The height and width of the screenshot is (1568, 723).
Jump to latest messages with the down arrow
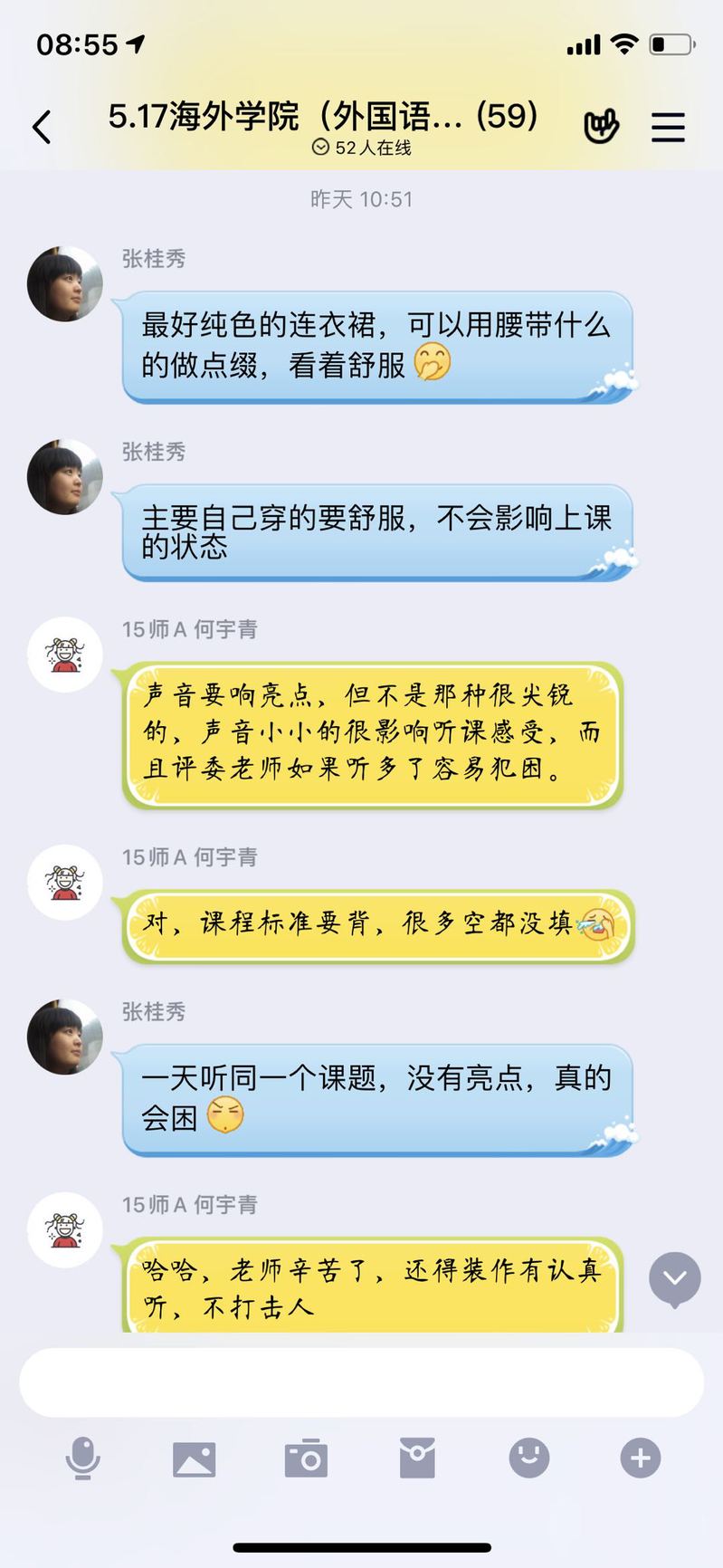[x=674, y=1277]
